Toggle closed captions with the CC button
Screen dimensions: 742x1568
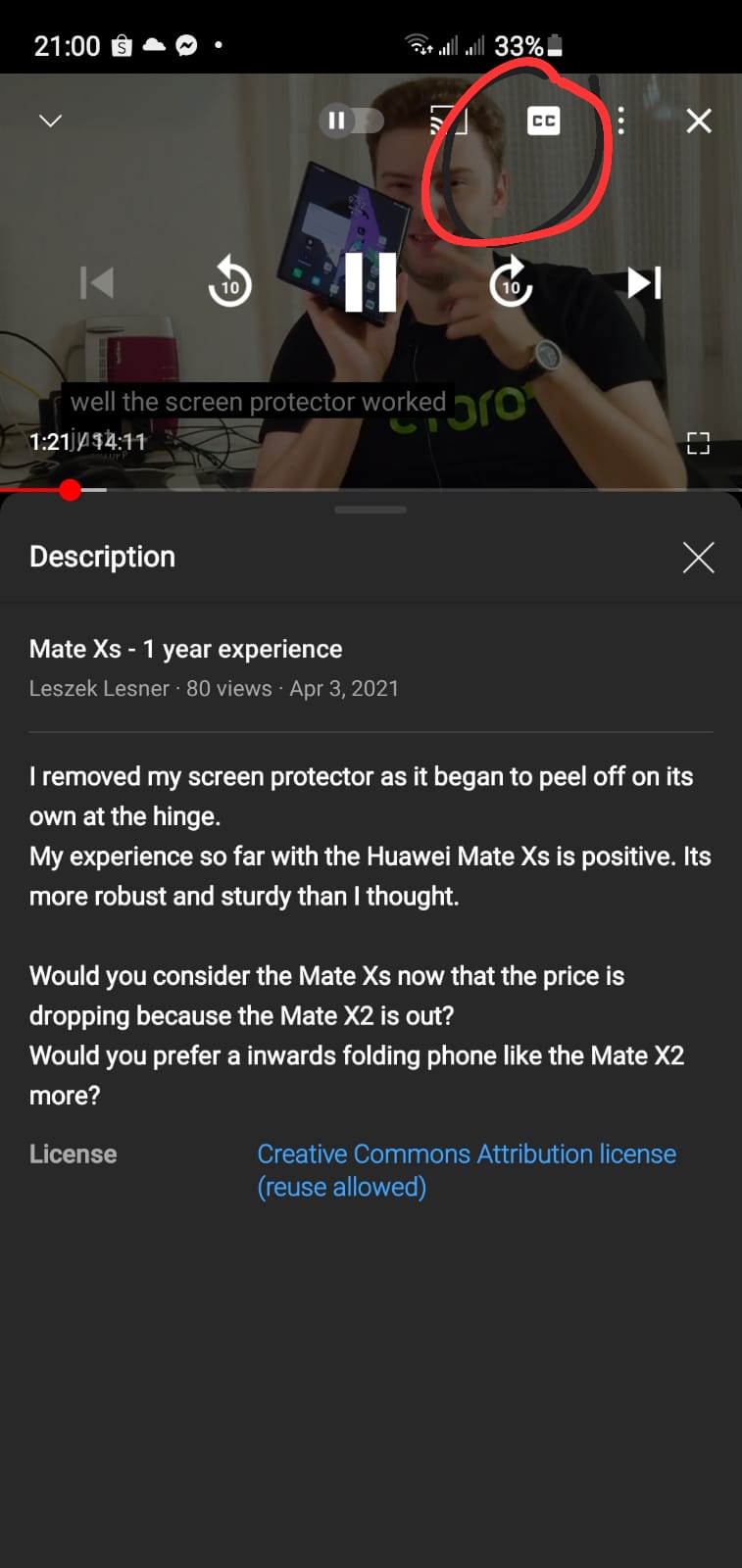tap(543, 121)
